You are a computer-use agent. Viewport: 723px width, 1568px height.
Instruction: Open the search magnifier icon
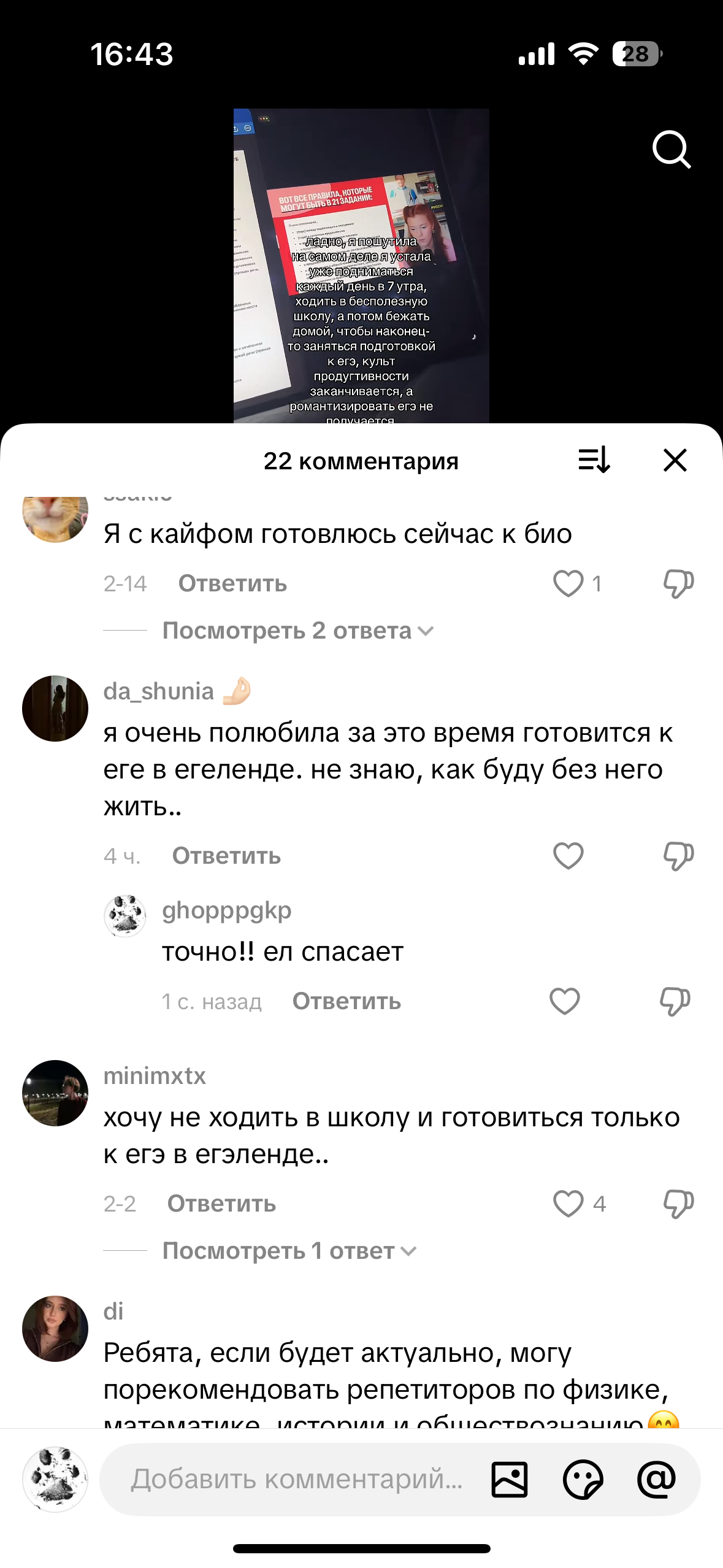(x=671, y=149)
